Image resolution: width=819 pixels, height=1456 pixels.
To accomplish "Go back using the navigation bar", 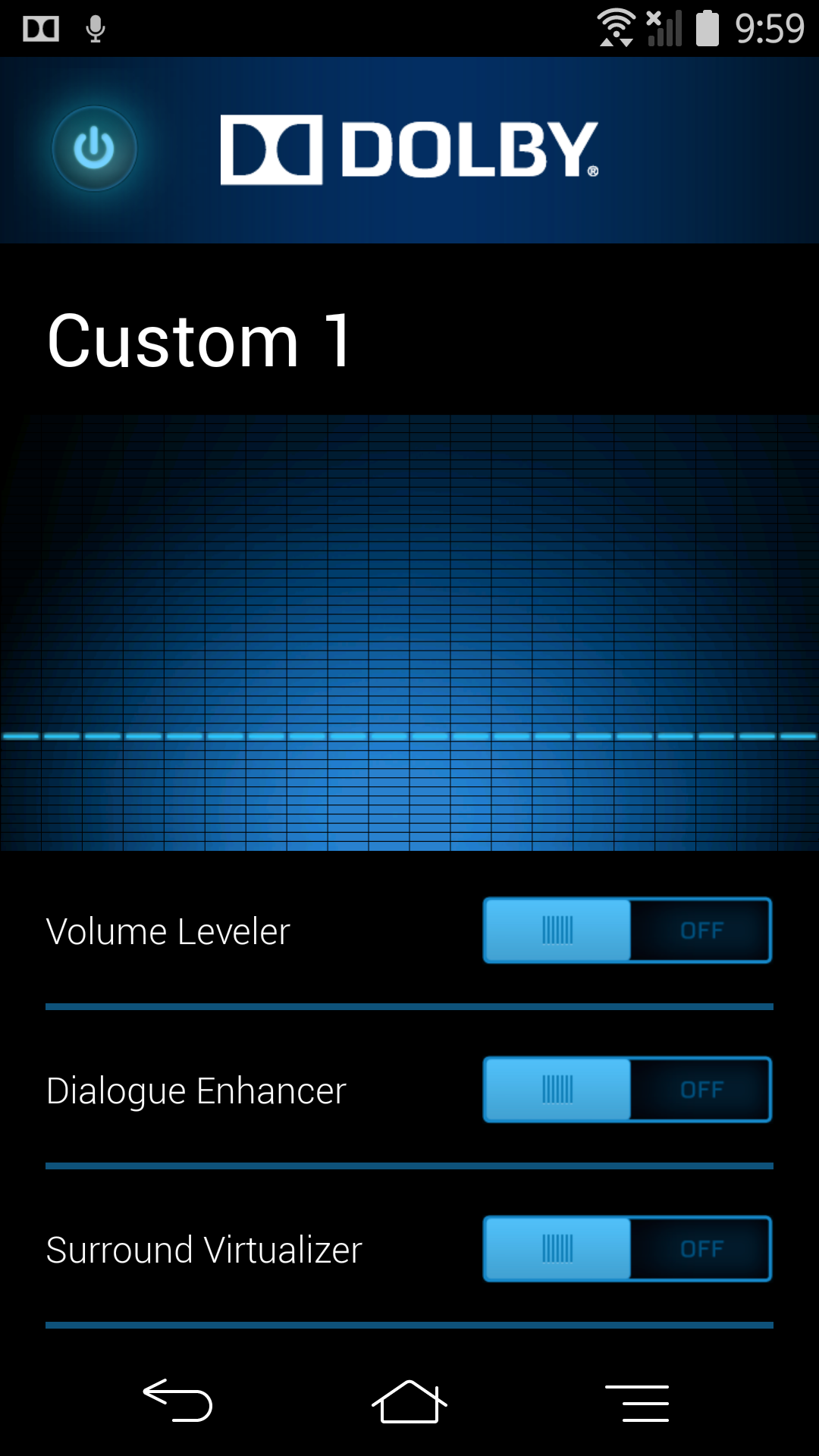I will click(178, 1401).
